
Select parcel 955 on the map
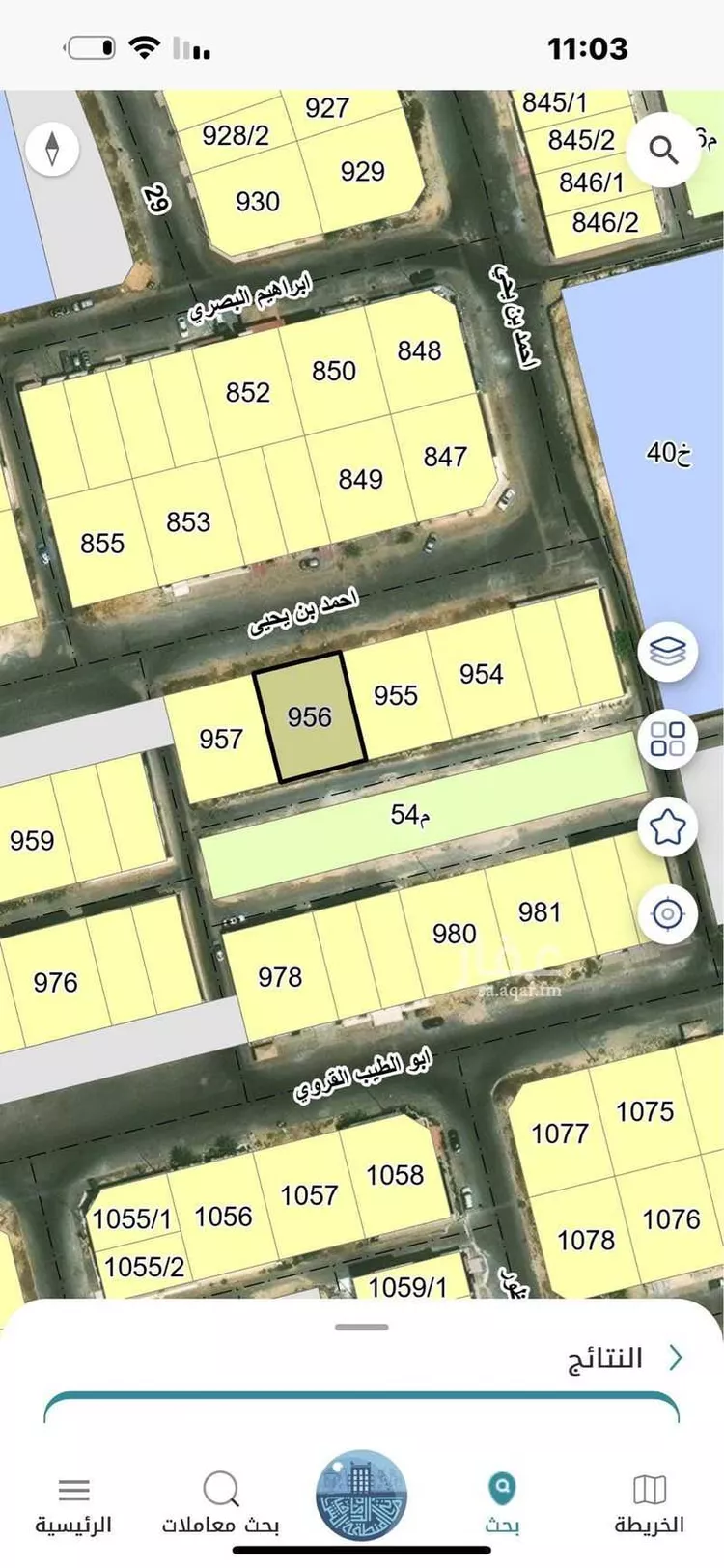click(x=396, y=697)
